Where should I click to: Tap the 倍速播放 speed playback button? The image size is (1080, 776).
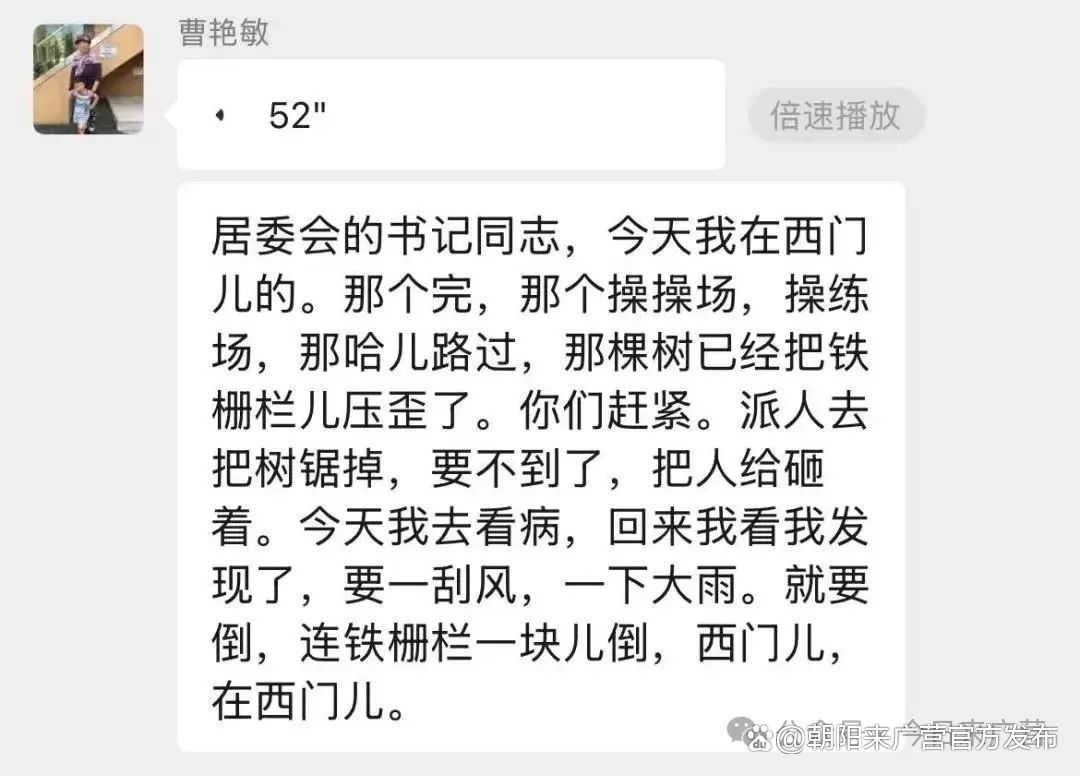tap(835, 116)
